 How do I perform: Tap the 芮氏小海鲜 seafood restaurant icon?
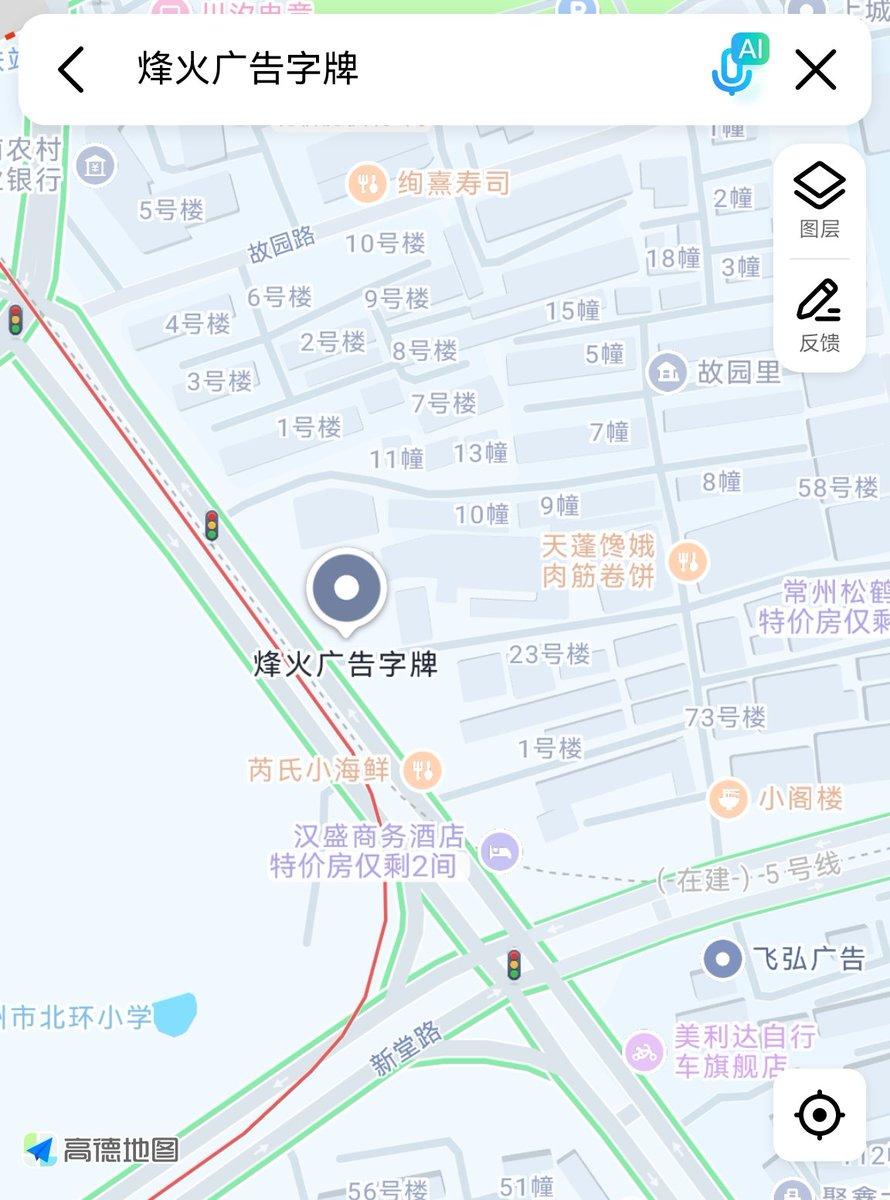coord(422,771)
